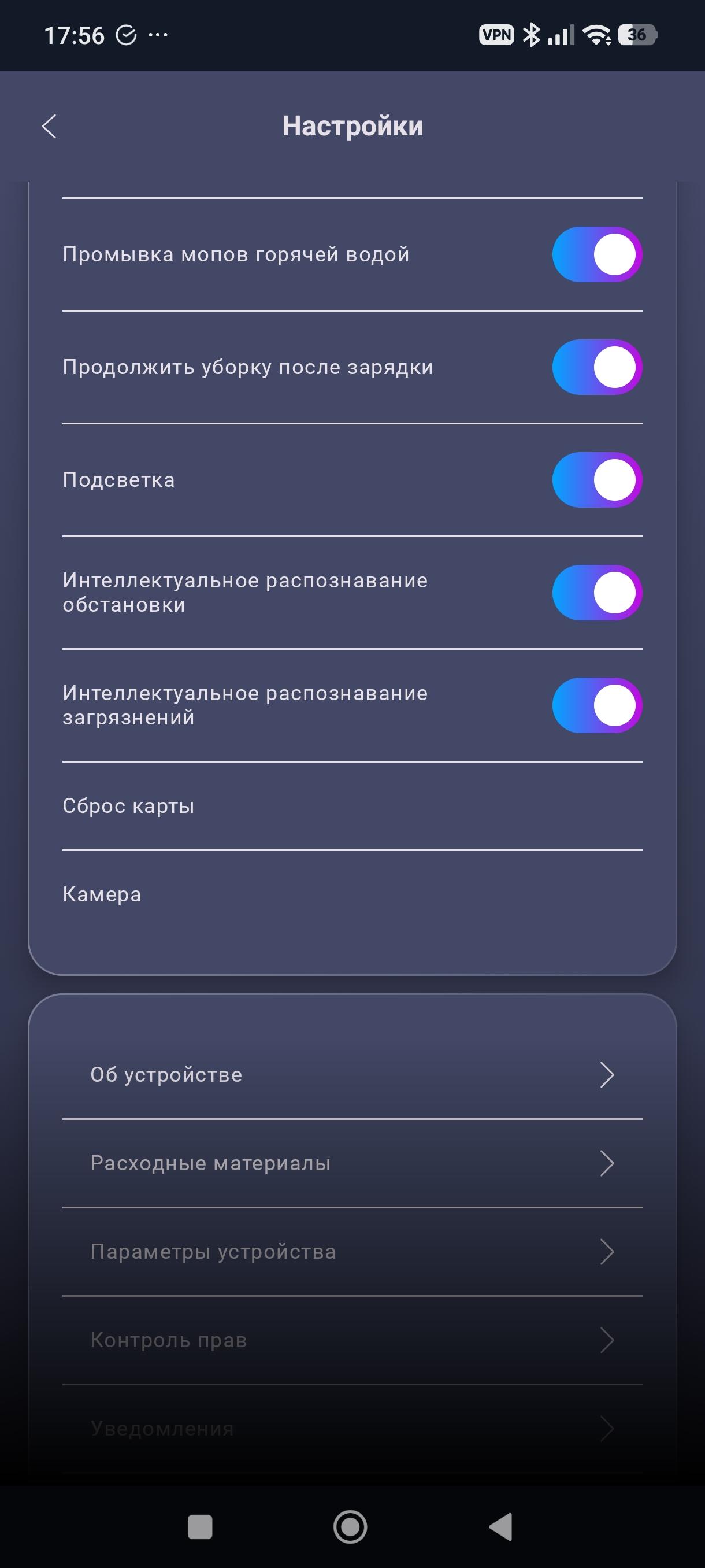The image size is (705, 1568).
Task: Open Контроль прав
Action: pos(352,1340)
